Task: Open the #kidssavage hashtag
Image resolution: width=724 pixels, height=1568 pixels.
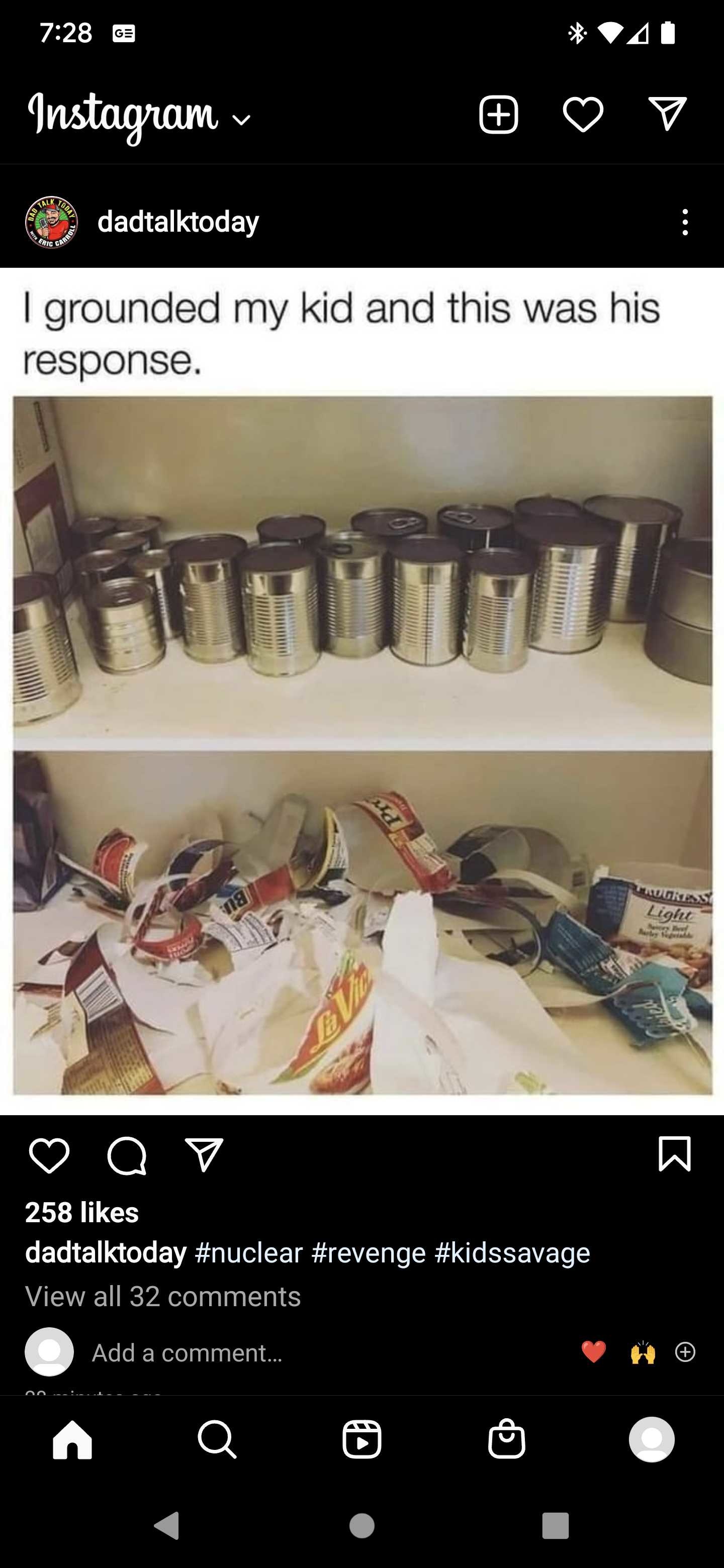Action: point(512,1253)
